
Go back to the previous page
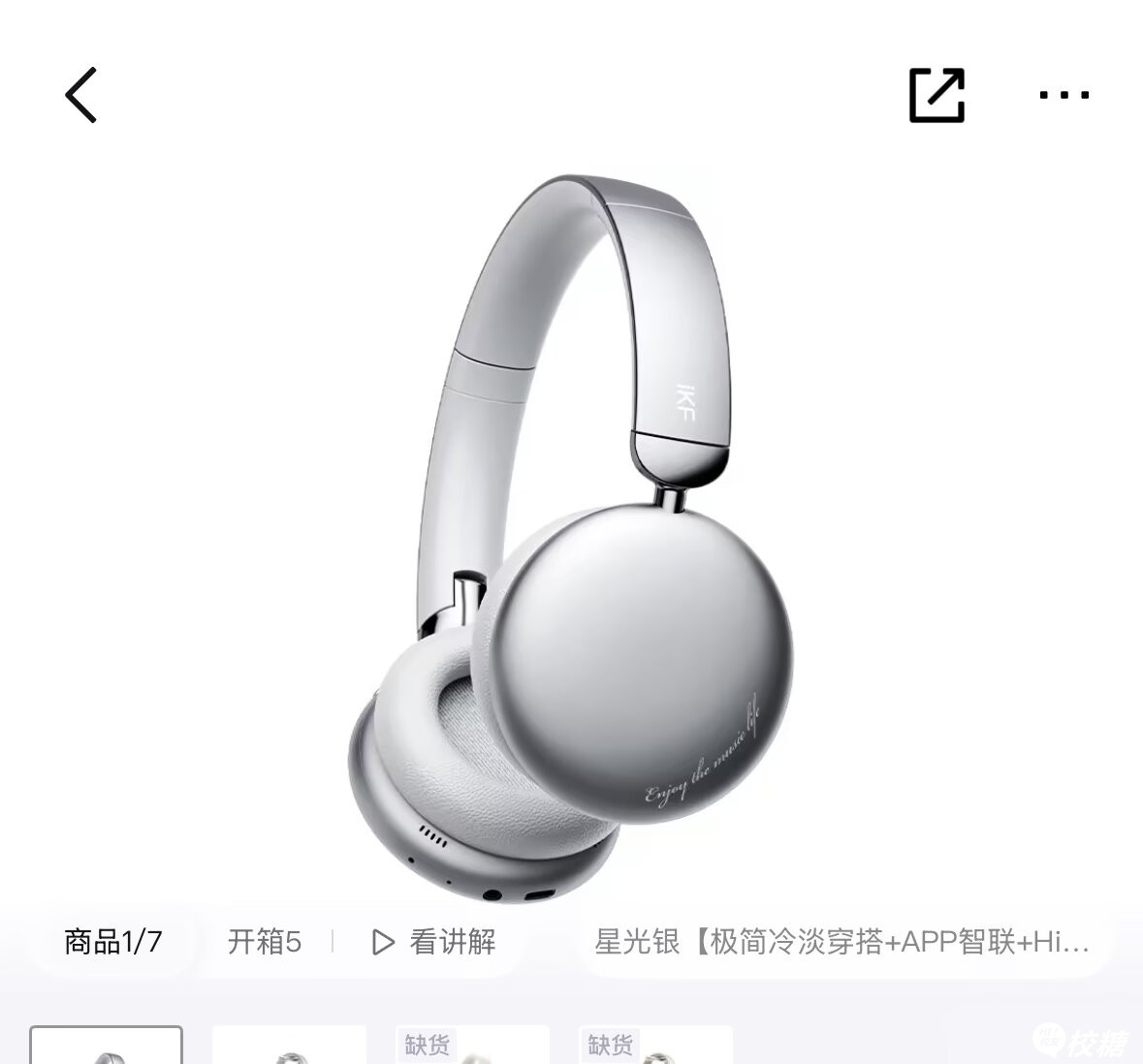(x=81, y=95)
